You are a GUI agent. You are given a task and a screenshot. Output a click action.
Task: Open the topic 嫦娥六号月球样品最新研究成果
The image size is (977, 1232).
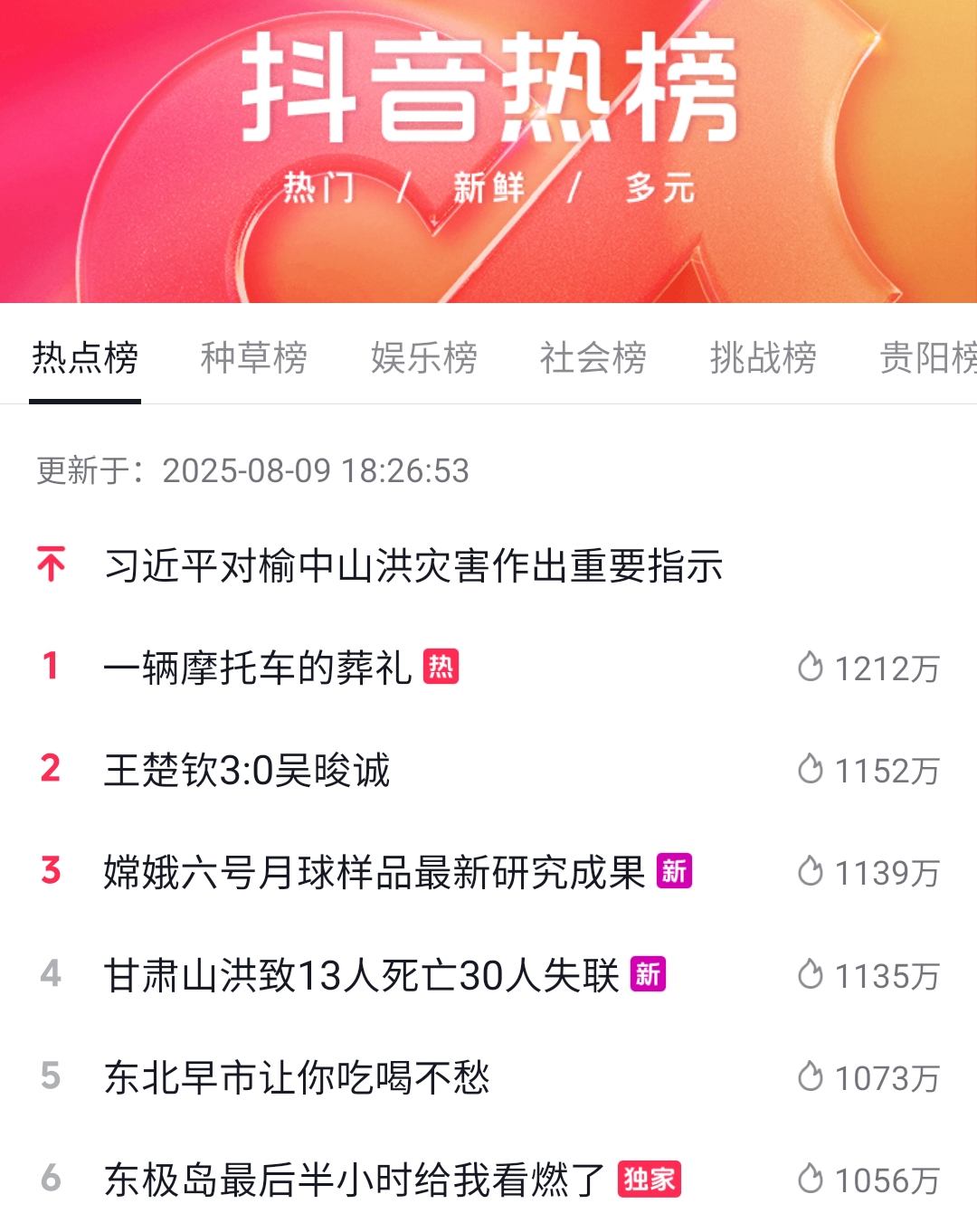pyautogui.click(x=374, y=872)
